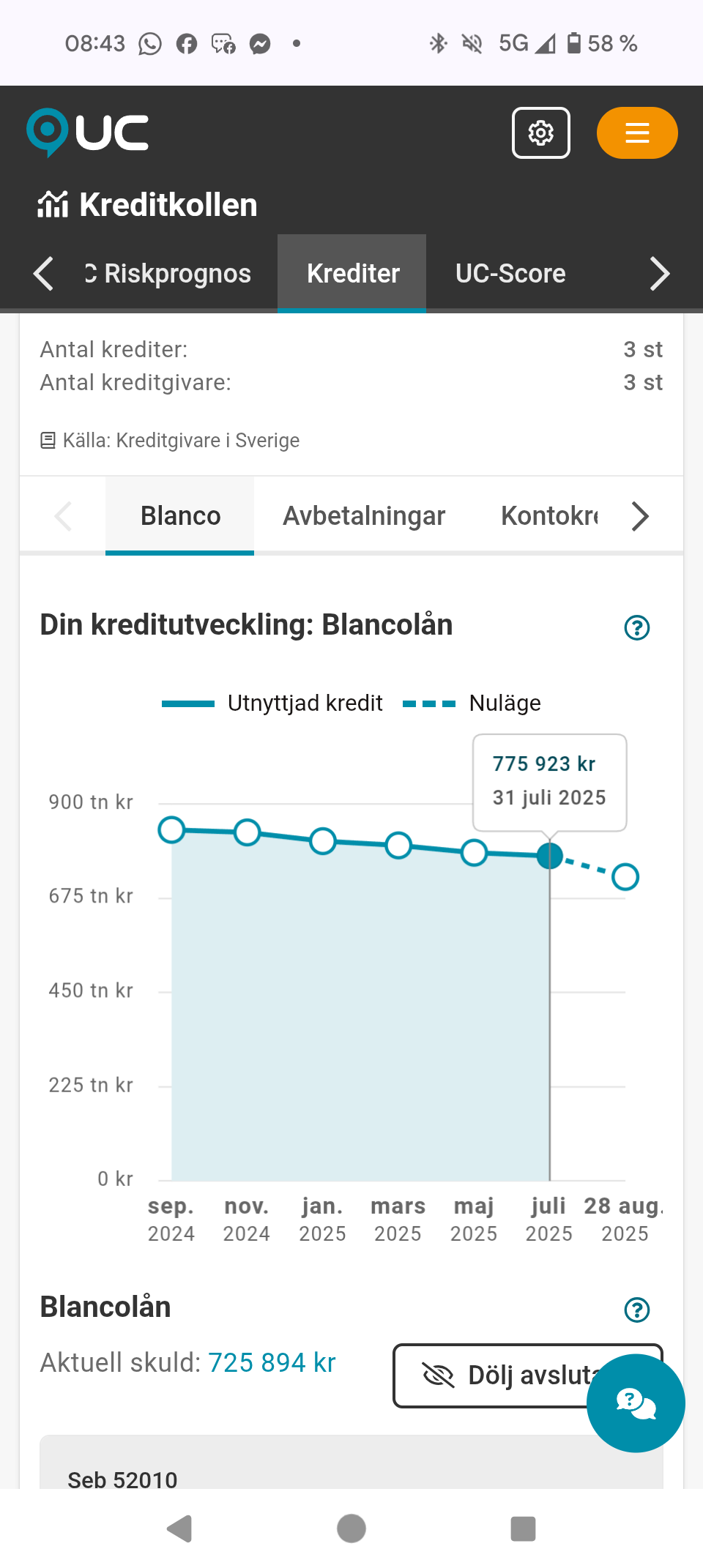The width and height of the screenshot is (703, 1568).
Task: Switch to the Avbetalningar sub-tab
Action: [364, 516]
